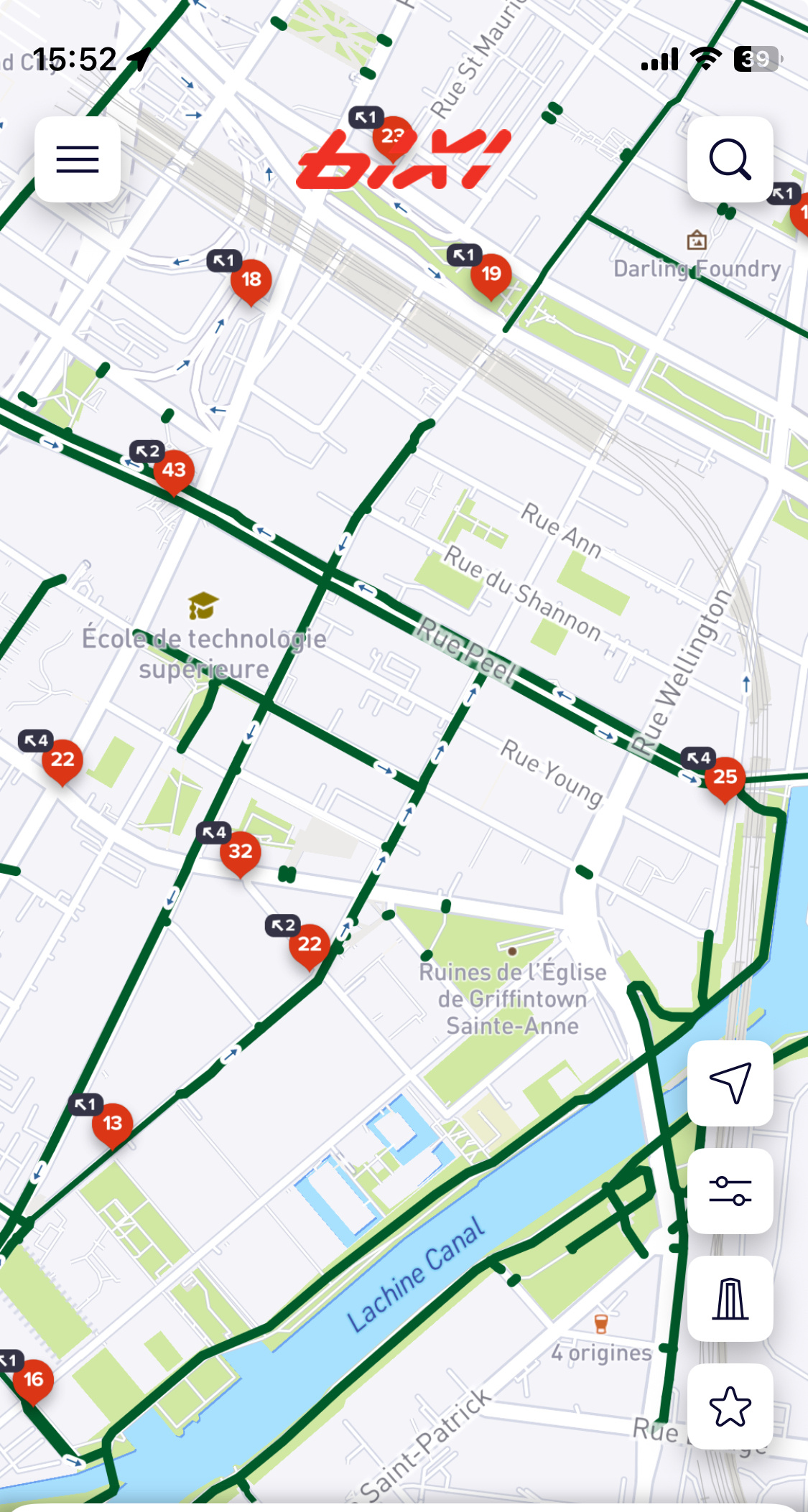Screen dimensions: 808x1512
Task: Open the hamburger menu
Action: coord(78,159)
